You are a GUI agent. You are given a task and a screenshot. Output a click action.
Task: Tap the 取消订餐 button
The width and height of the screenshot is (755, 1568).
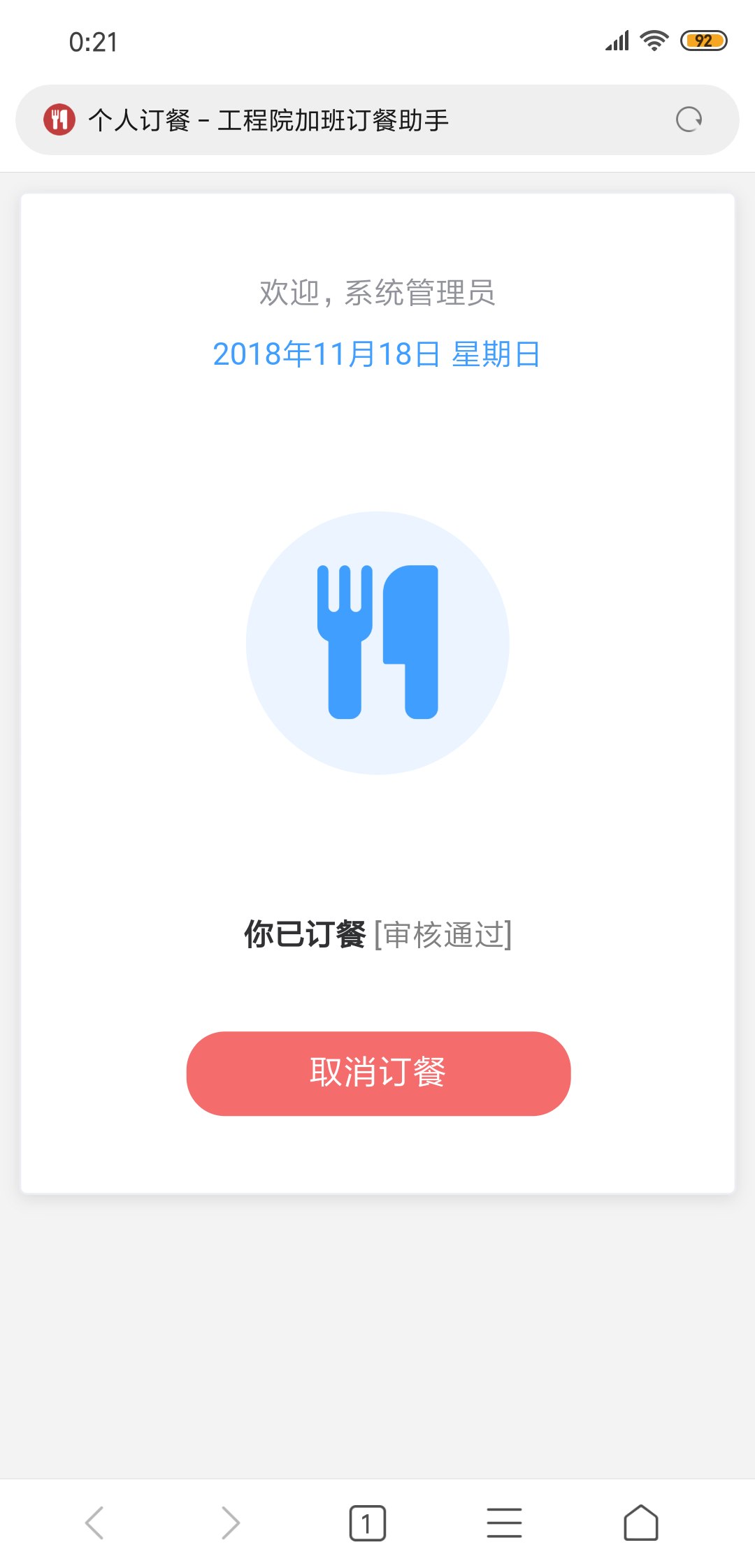tap(378, 1073)
